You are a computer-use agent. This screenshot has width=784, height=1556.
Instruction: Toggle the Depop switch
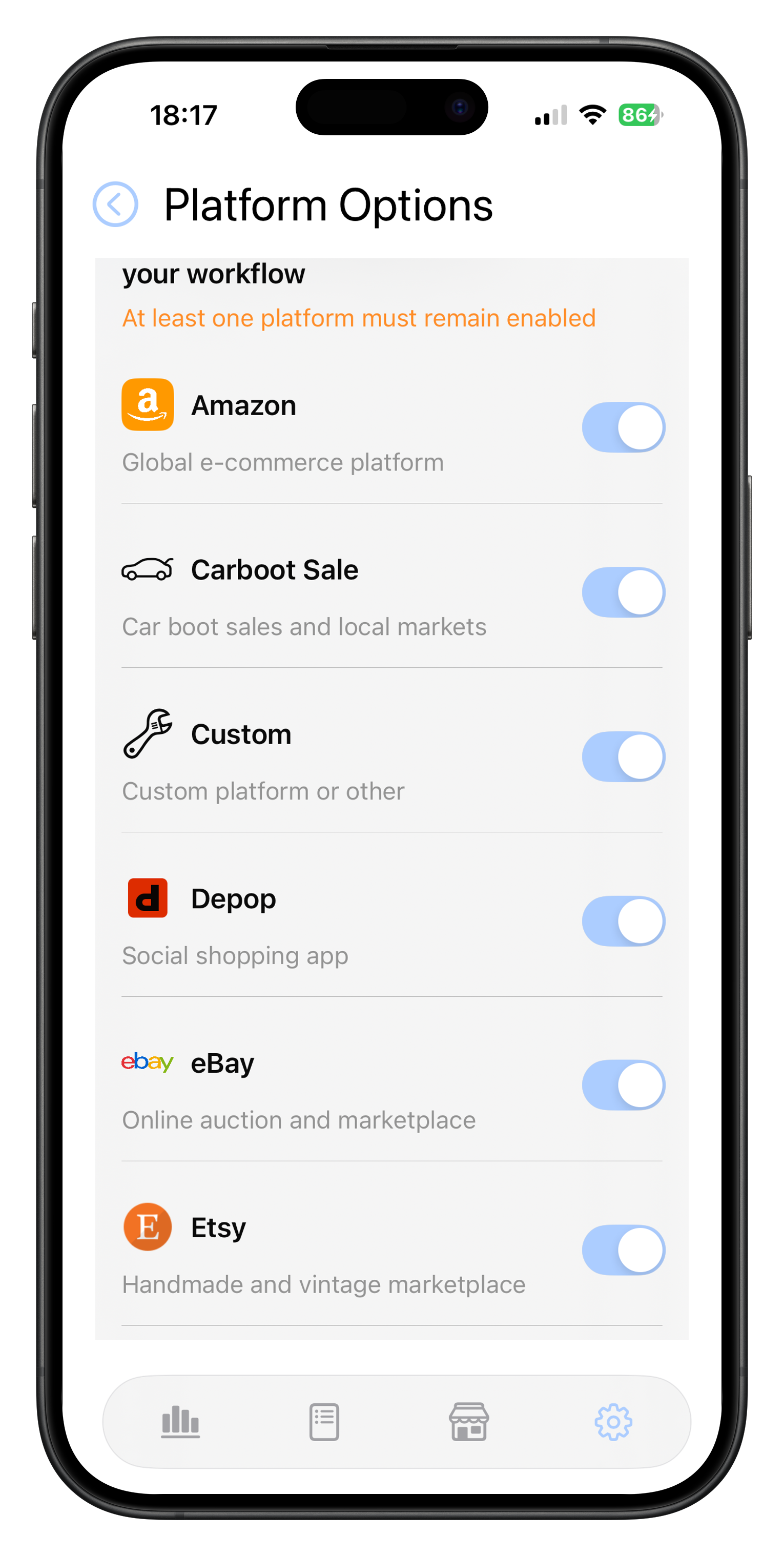[623, 920]
